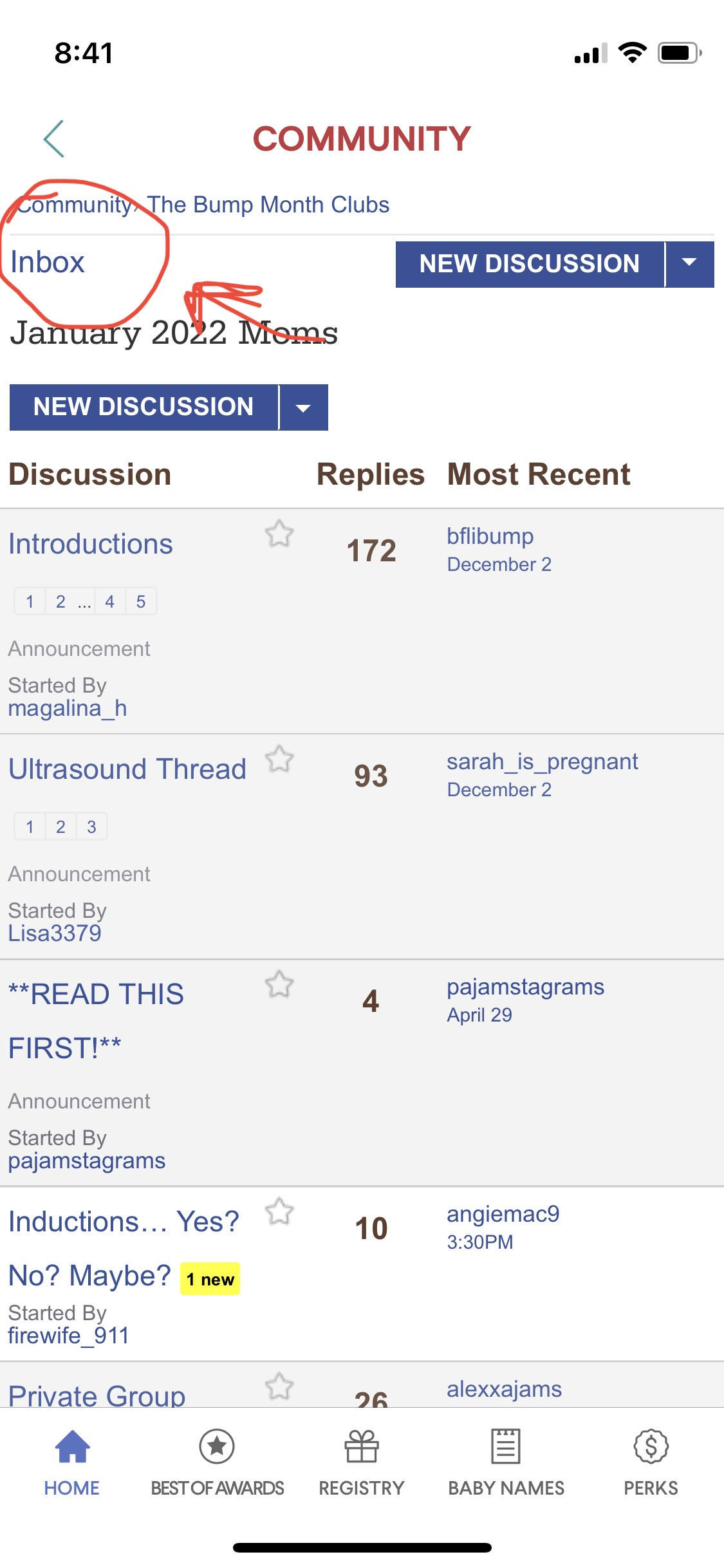The image size is (724, 1568).
Task: Jump to page 5 of Introductions
Action: tap(141, 602)
